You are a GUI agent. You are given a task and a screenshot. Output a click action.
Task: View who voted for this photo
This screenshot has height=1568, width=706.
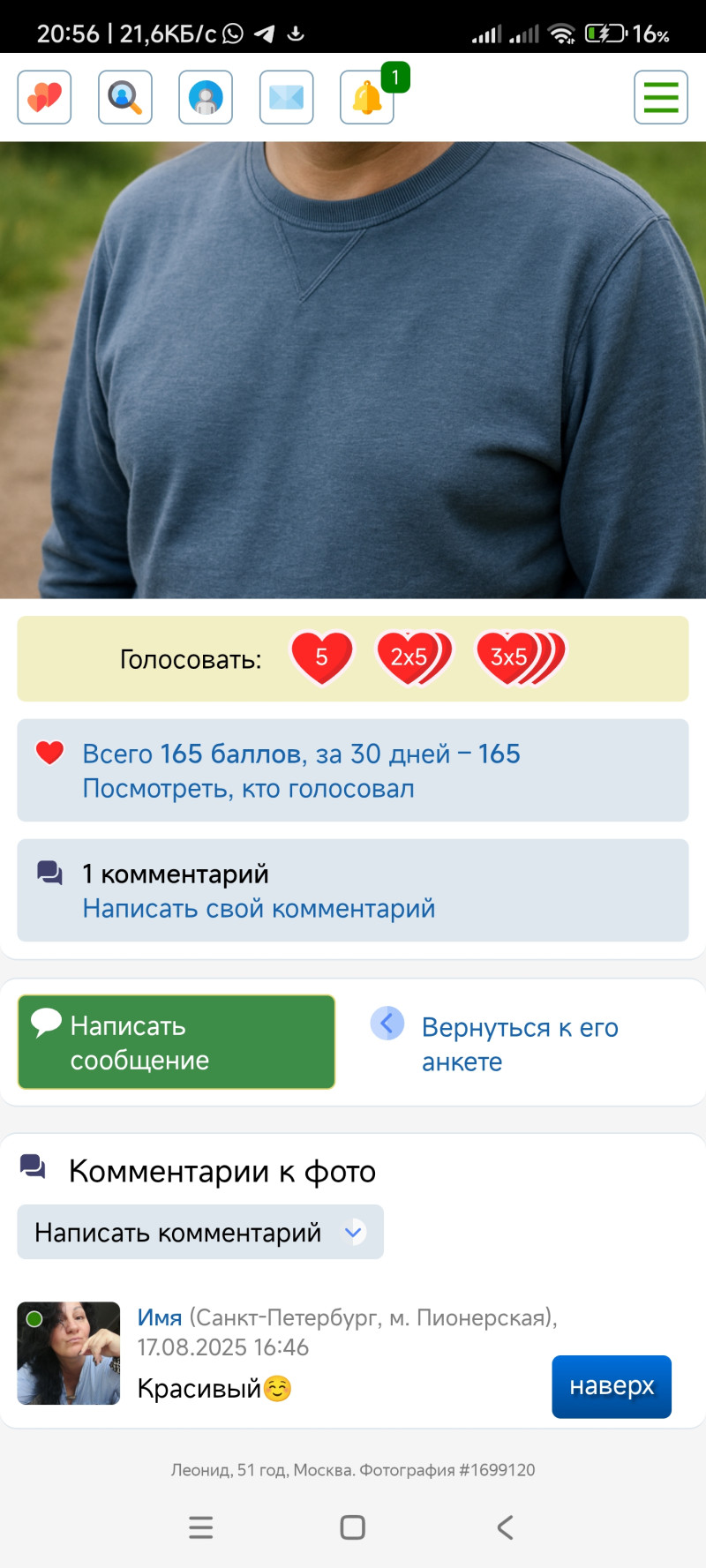click(248, 788)
